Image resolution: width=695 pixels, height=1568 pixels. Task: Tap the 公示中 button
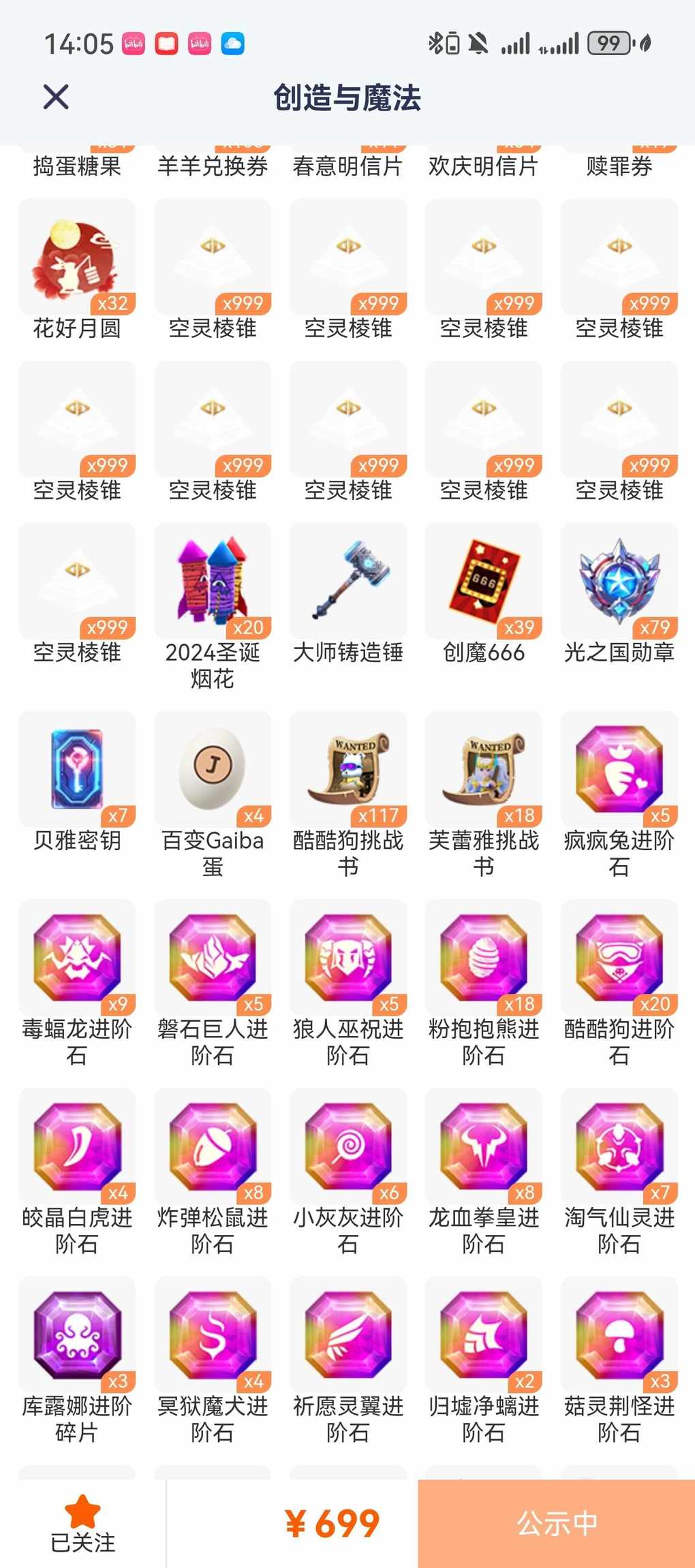(556, 1523)
